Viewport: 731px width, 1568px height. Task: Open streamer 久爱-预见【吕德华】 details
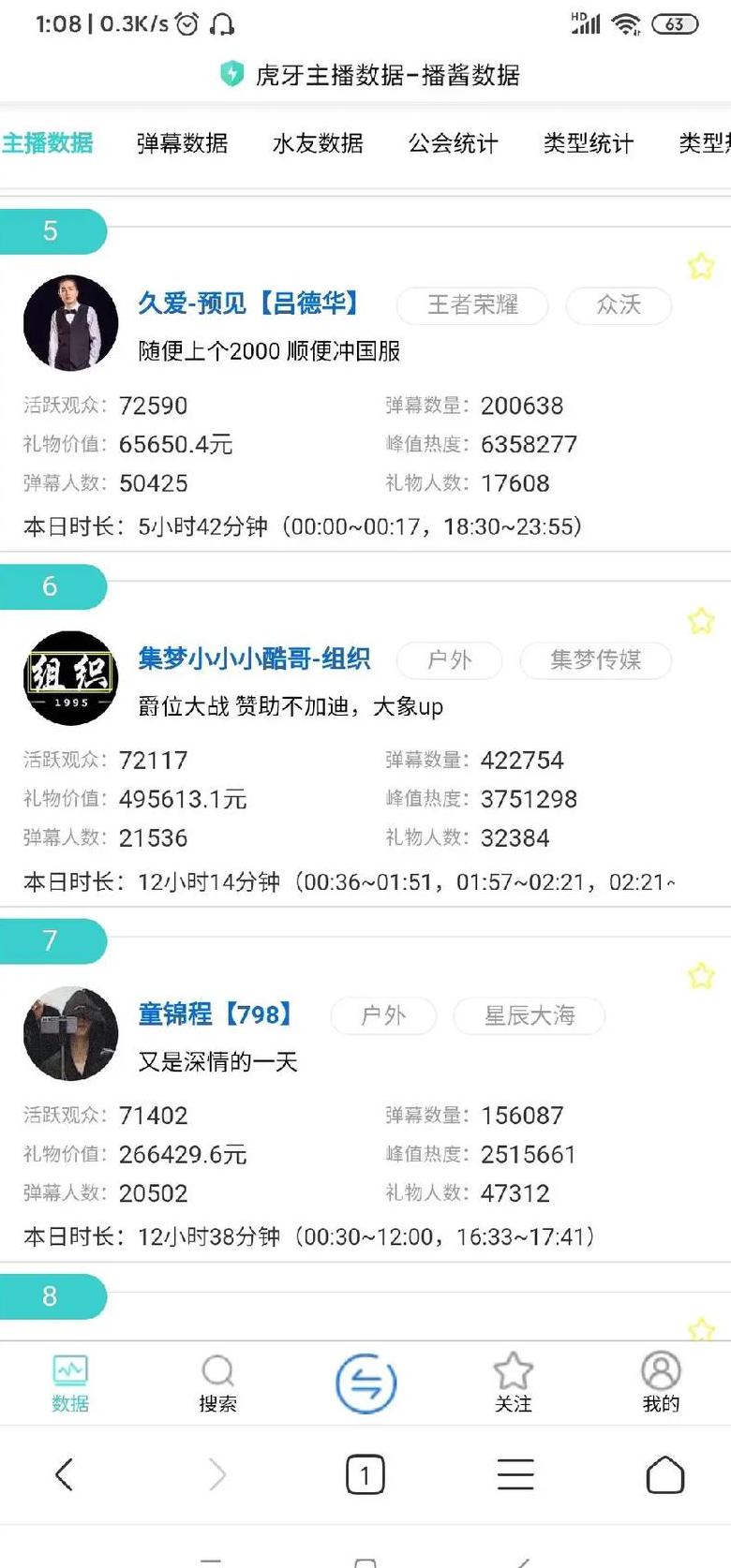pyautogui.click(x=249, y=303)
